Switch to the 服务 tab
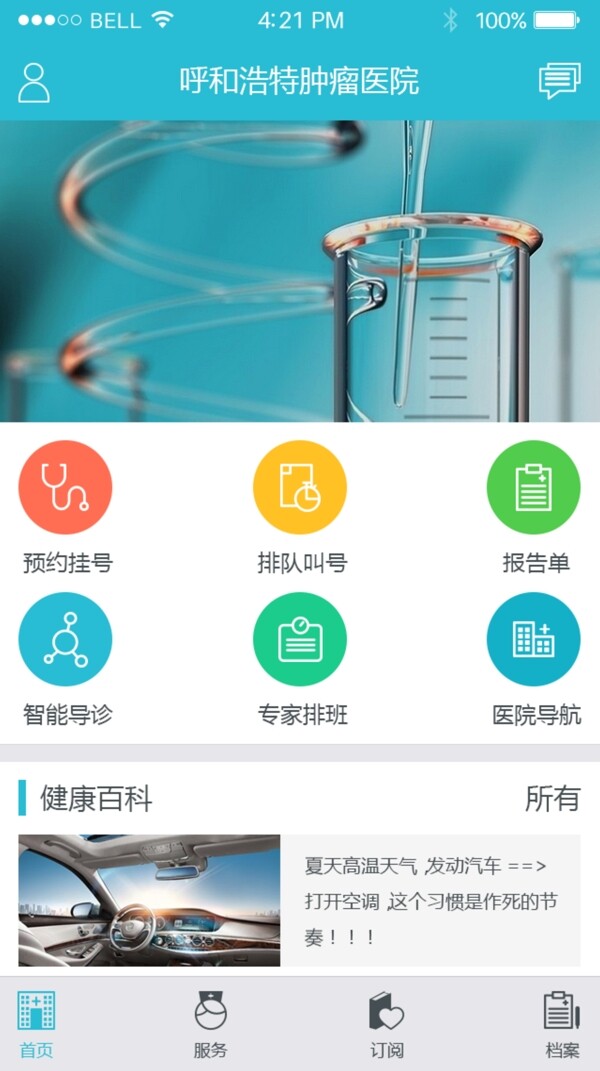The width and height of the screenshot is (600, 1071). pos(210,1024)
